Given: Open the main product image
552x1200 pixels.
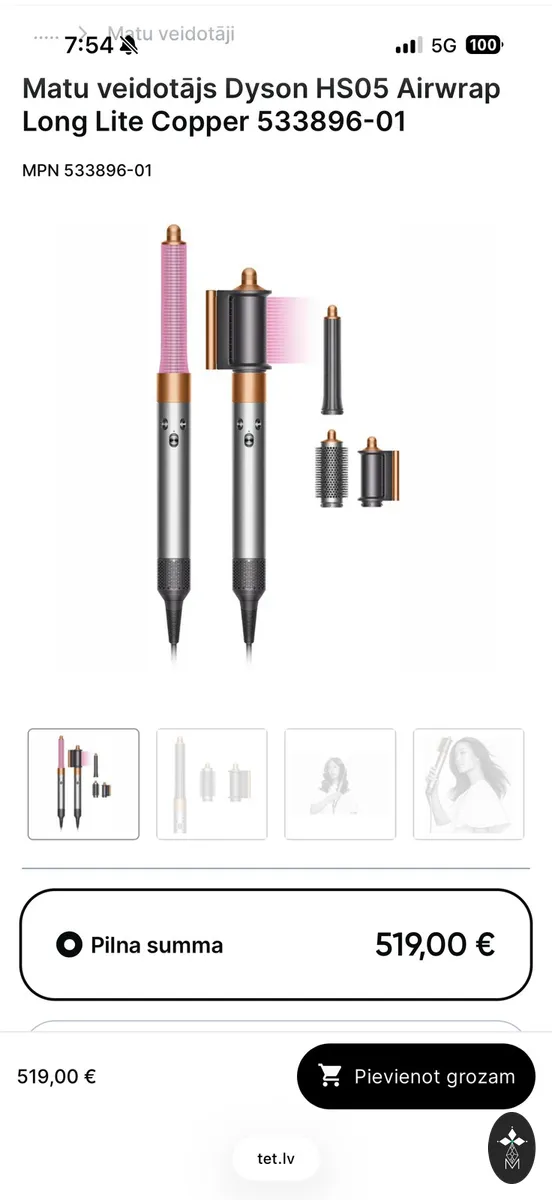Looking at the screenshot, I should (x=276, y=445).
